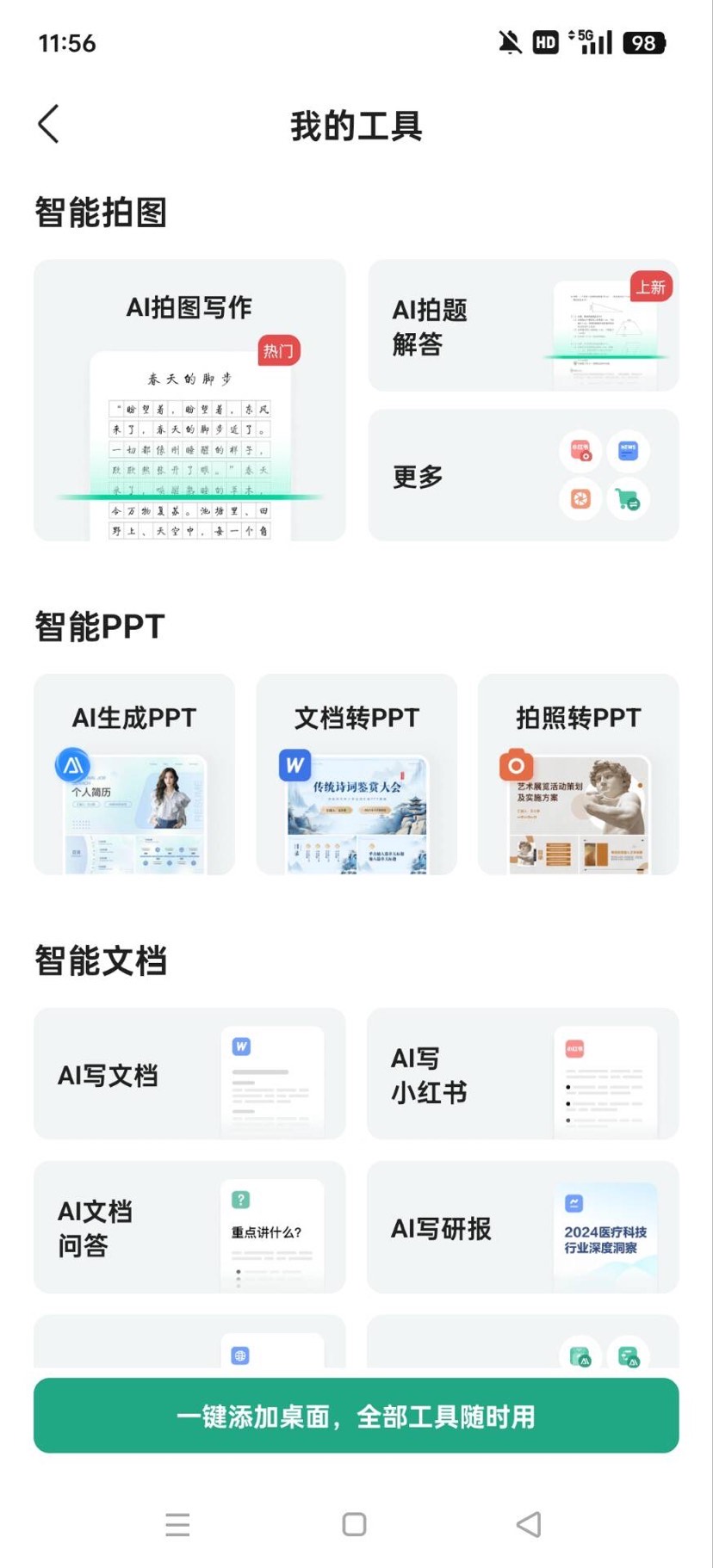Tap the green AI badge at bottom right
This screenshot has height=1568, width=713.
629,1356
